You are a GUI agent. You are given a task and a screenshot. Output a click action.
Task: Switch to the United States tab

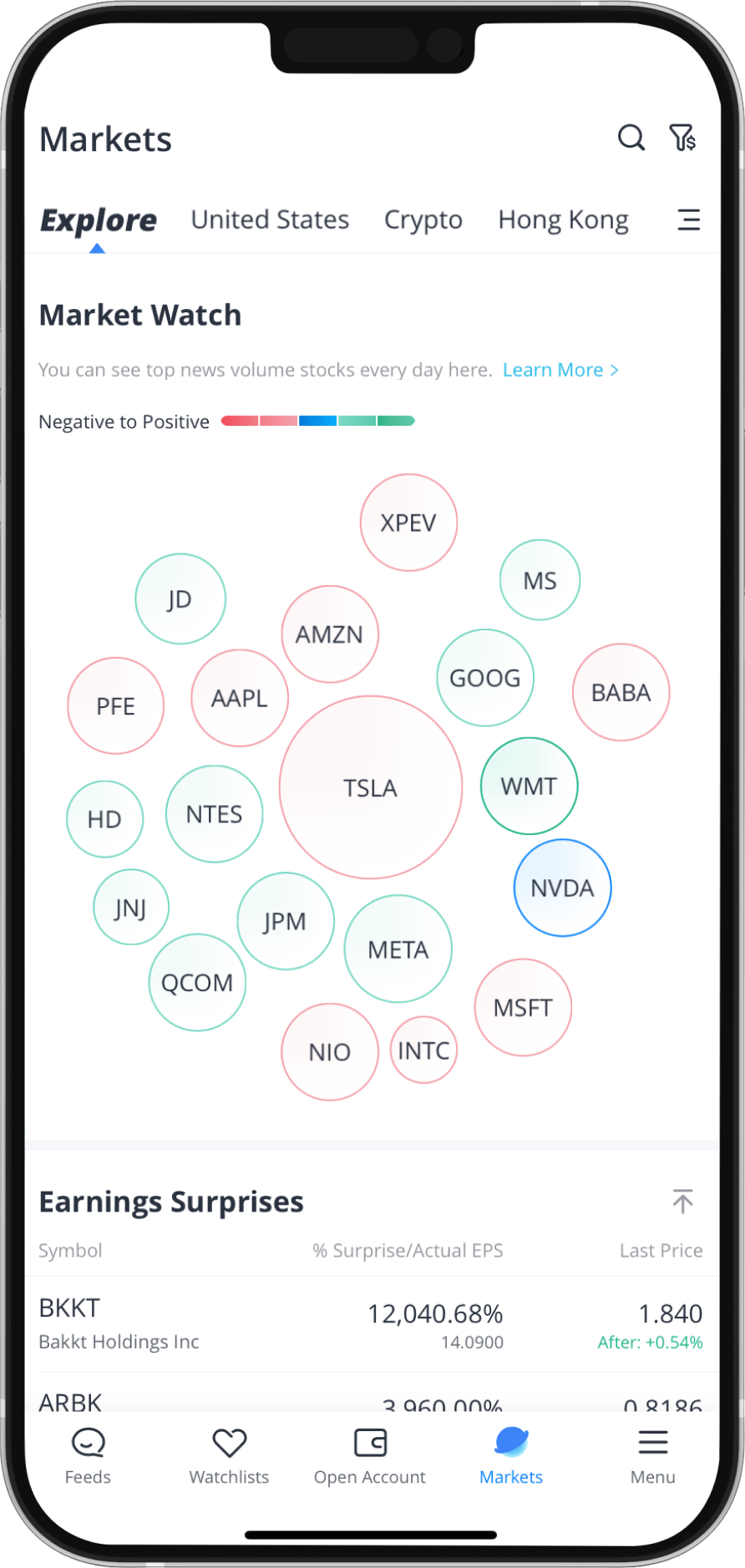pos(270,220)
